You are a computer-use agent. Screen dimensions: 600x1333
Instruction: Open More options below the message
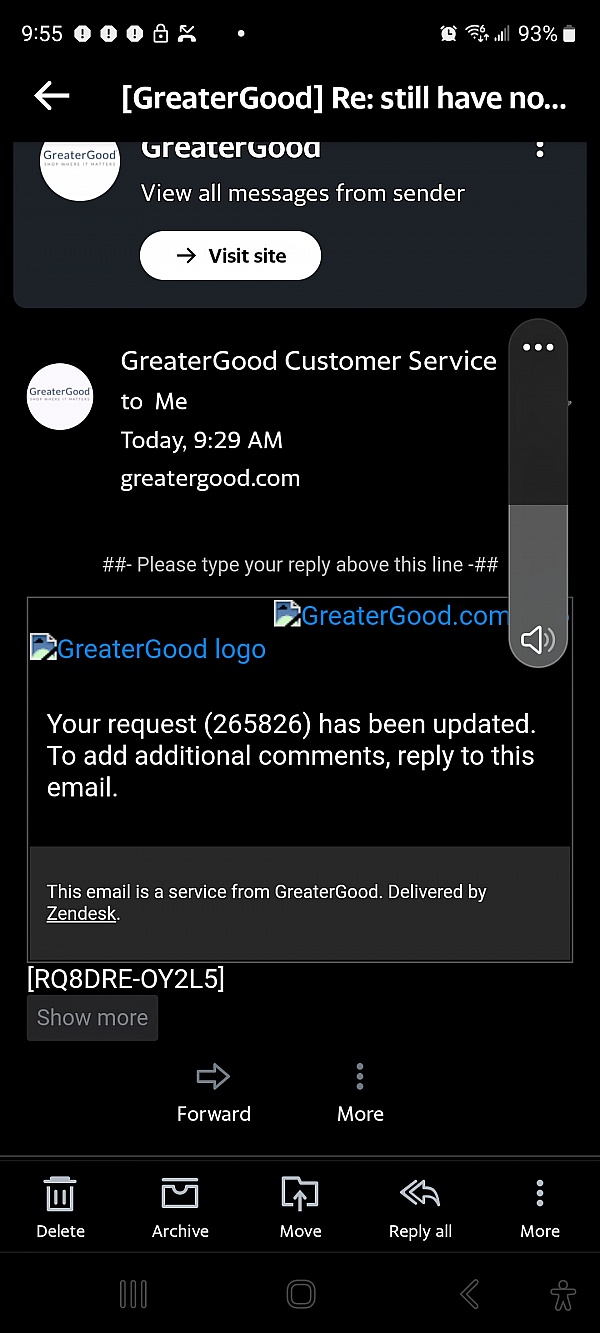[x=360, y=1092]
